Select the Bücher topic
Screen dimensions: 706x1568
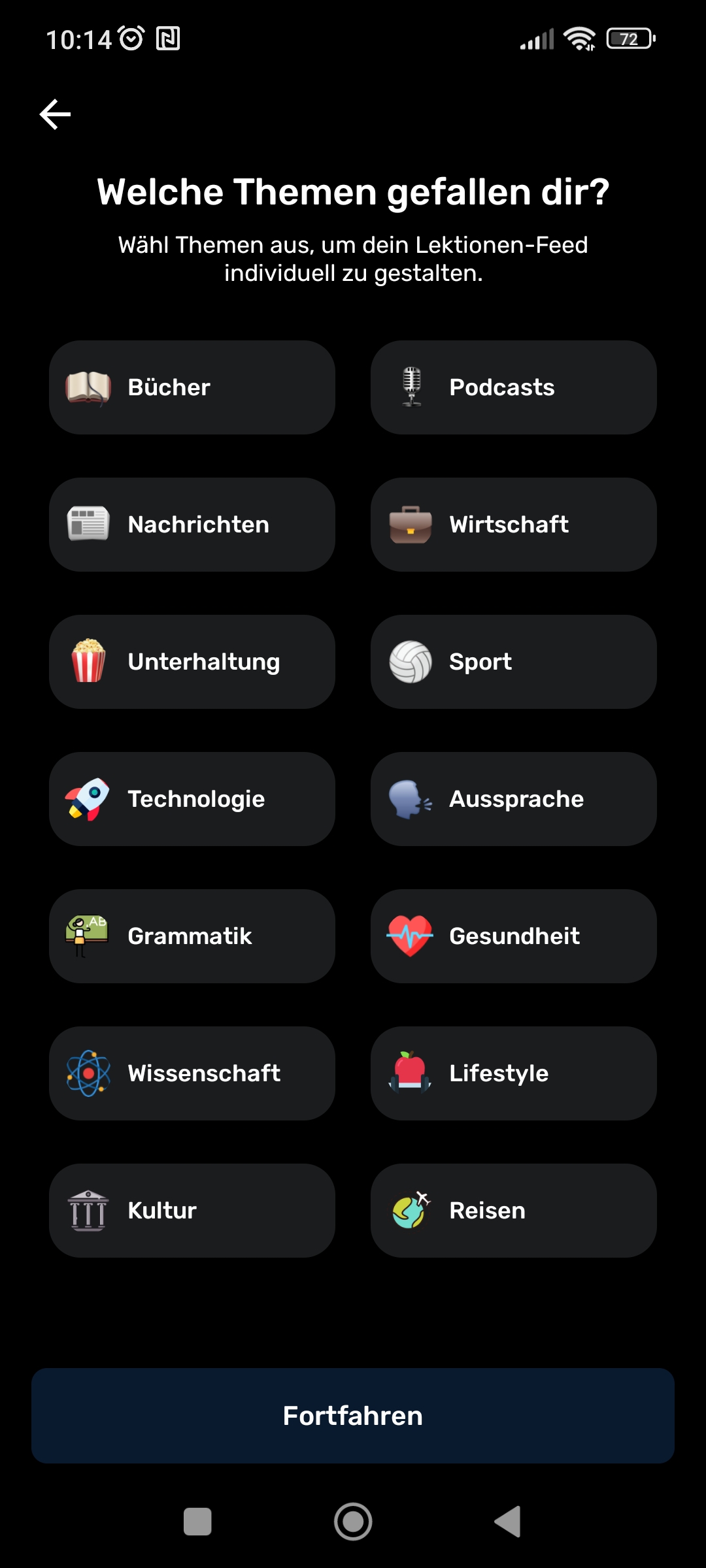point(192,387)
